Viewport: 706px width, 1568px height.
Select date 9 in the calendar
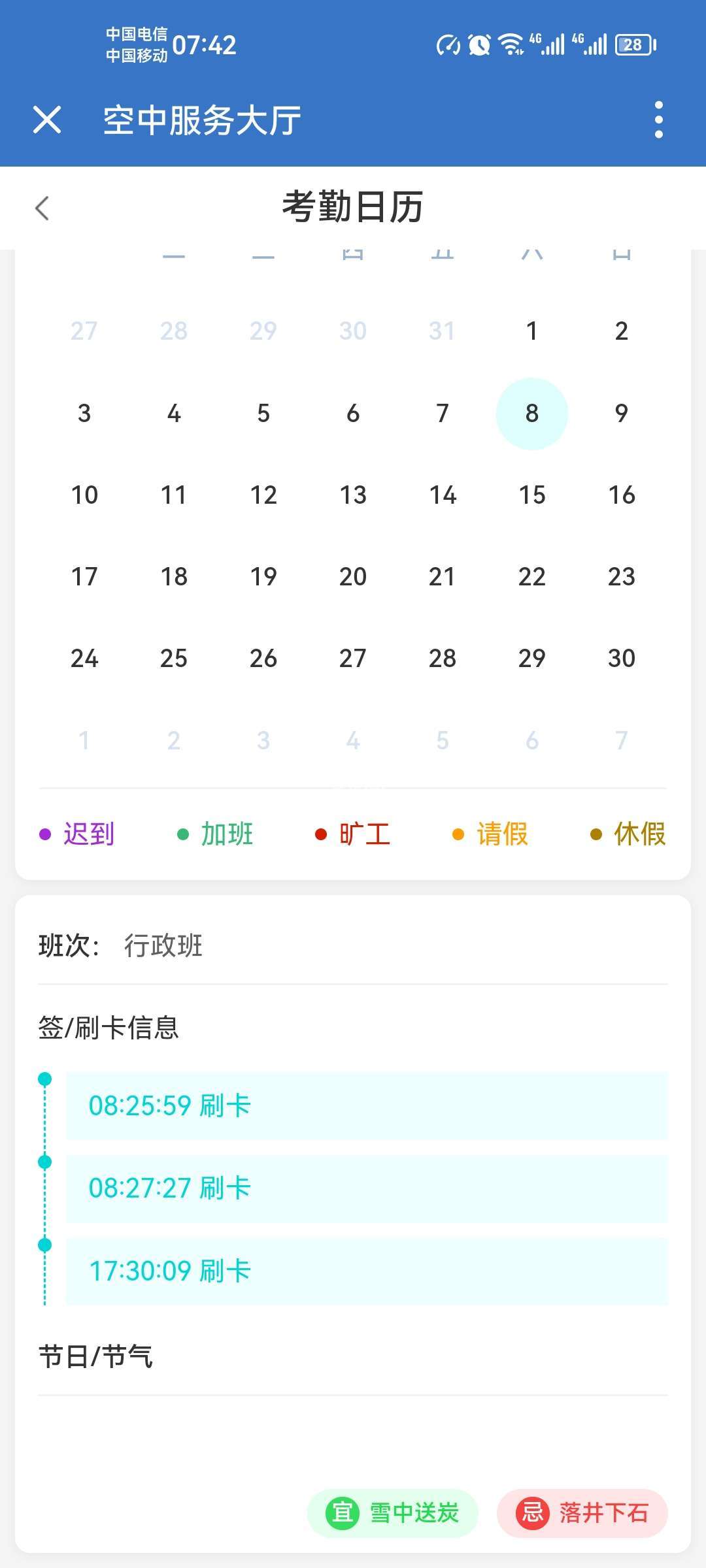pyautogui.click(x=621, y=413)
